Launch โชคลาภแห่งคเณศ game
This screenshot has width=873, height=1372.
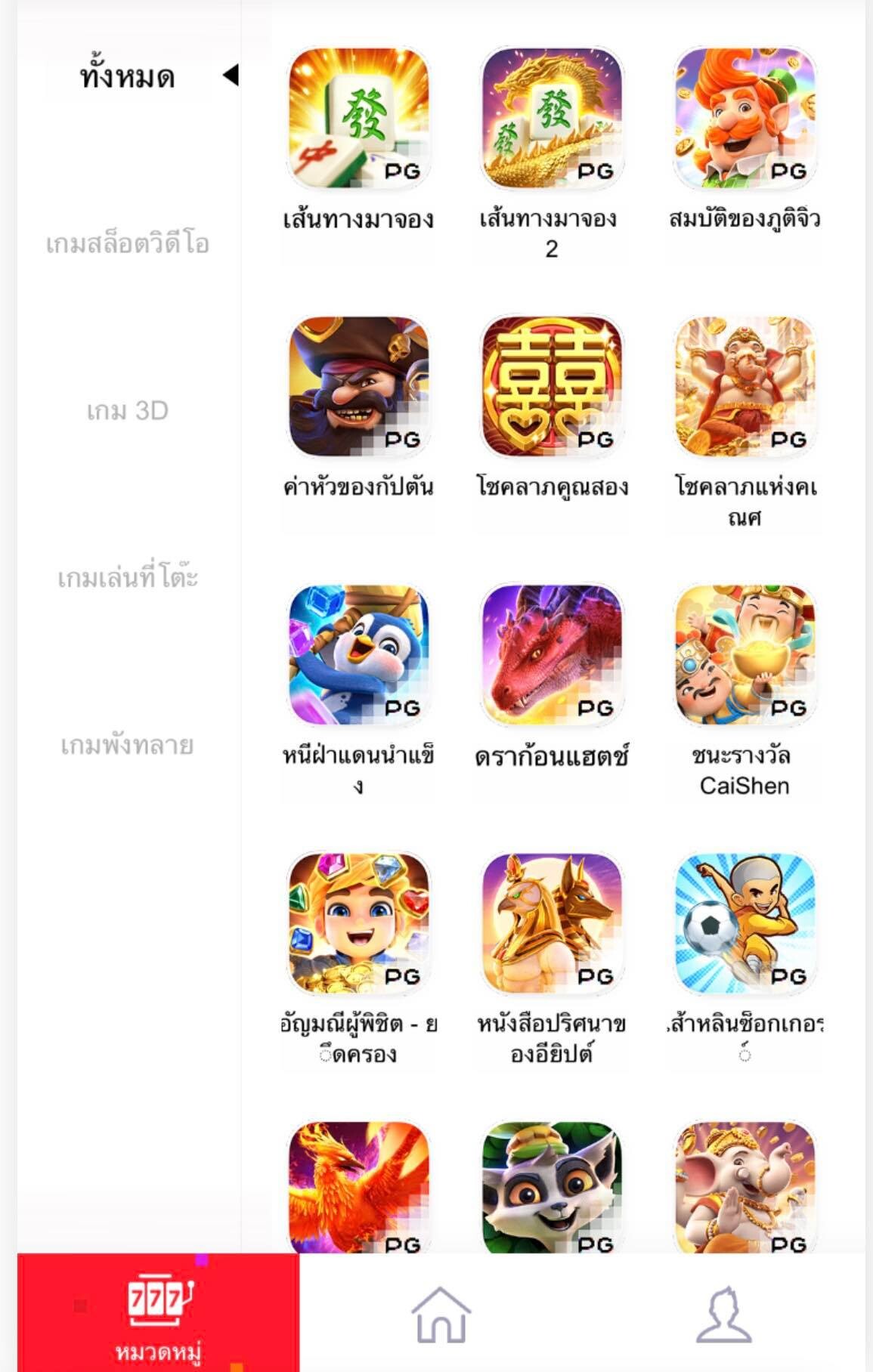745,387
